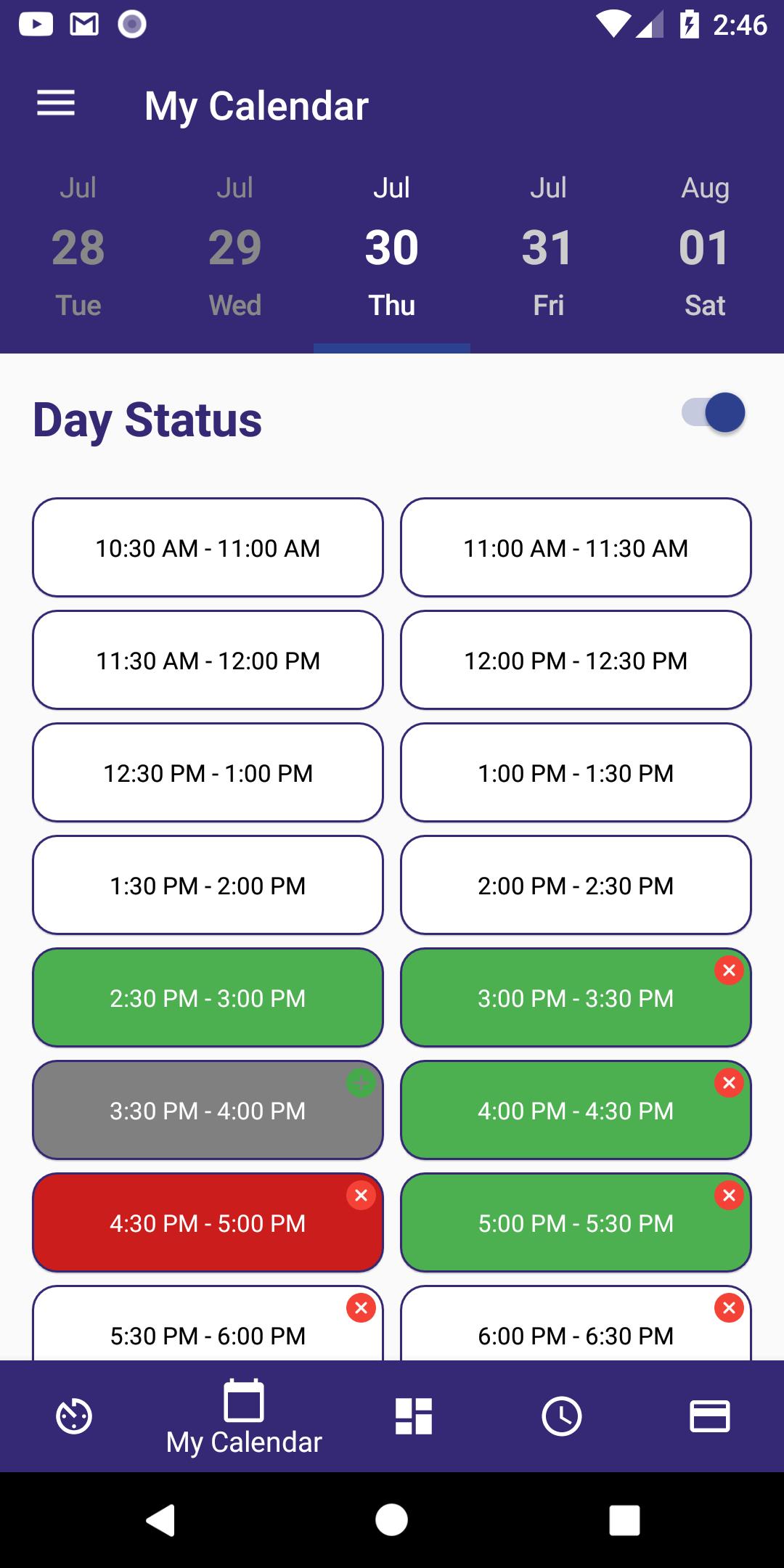The height and width of the screenshot is (1568, 784).
Task: Switch to Saturday Aug 01
Action: coord(705,247)
